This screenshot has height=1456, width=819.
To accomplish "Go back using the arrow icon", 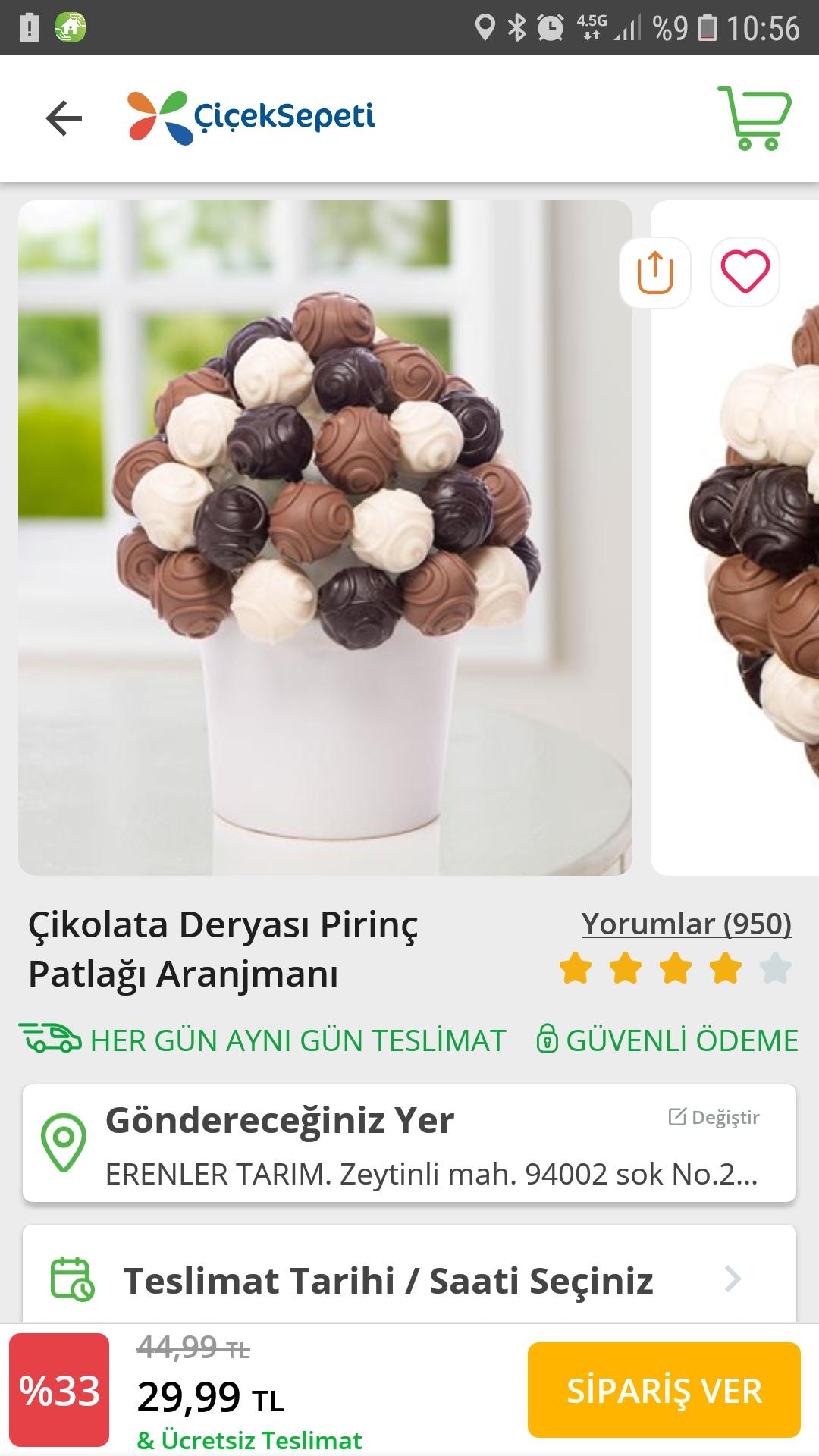I will point(64,118).
